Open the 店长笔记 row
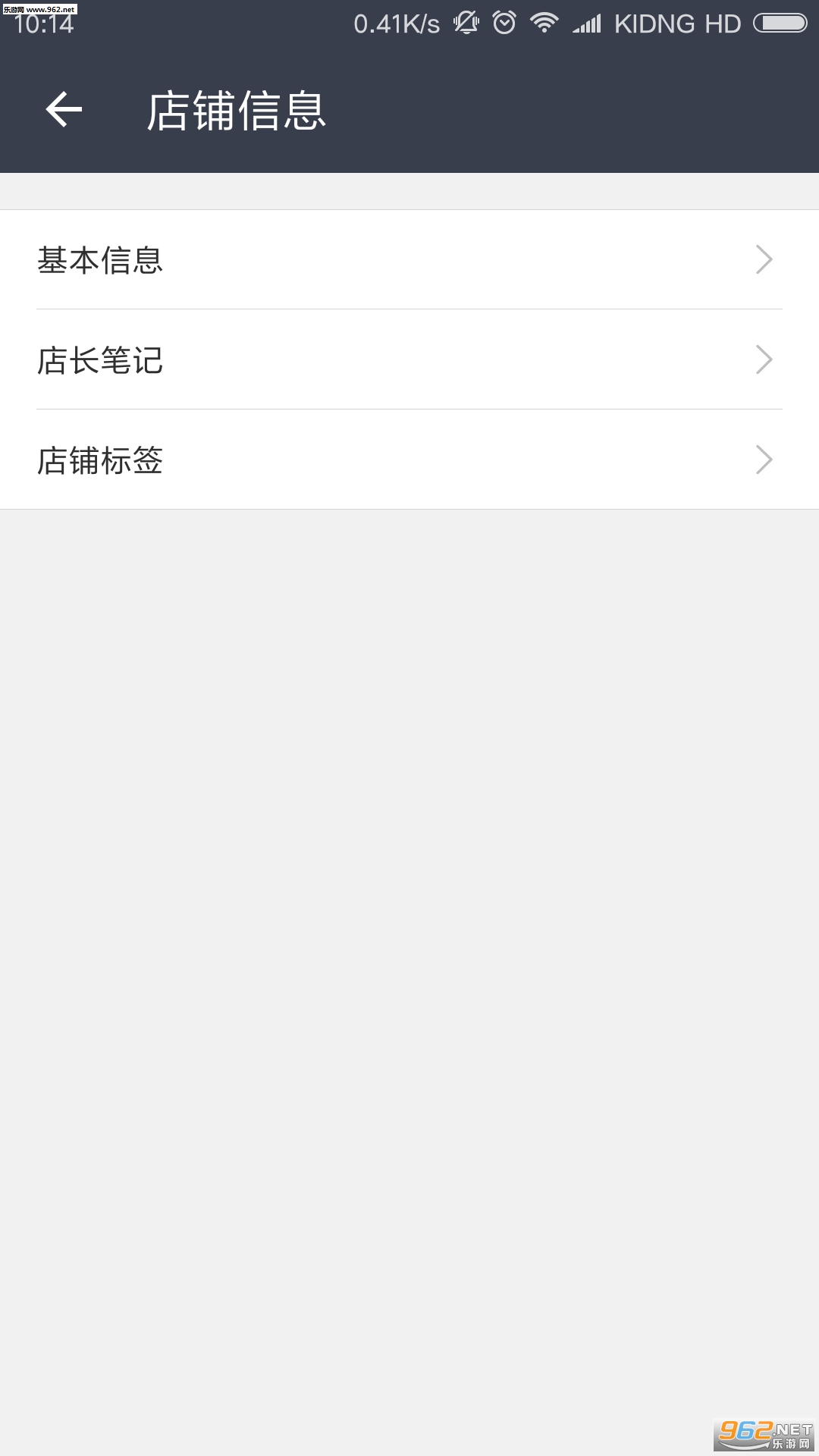This screenshot has height=1456, width=819. point(409,359)
